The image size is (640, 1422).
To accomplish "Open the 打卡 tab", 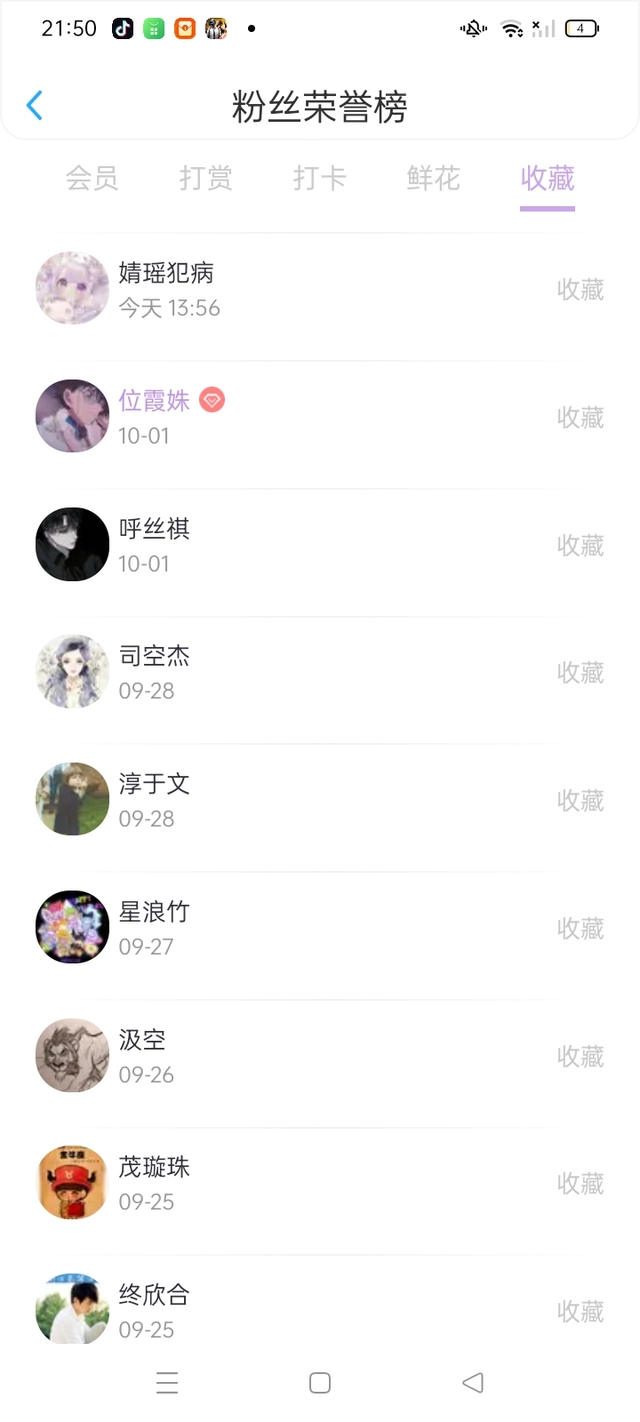I will click(x=320, y=178).
